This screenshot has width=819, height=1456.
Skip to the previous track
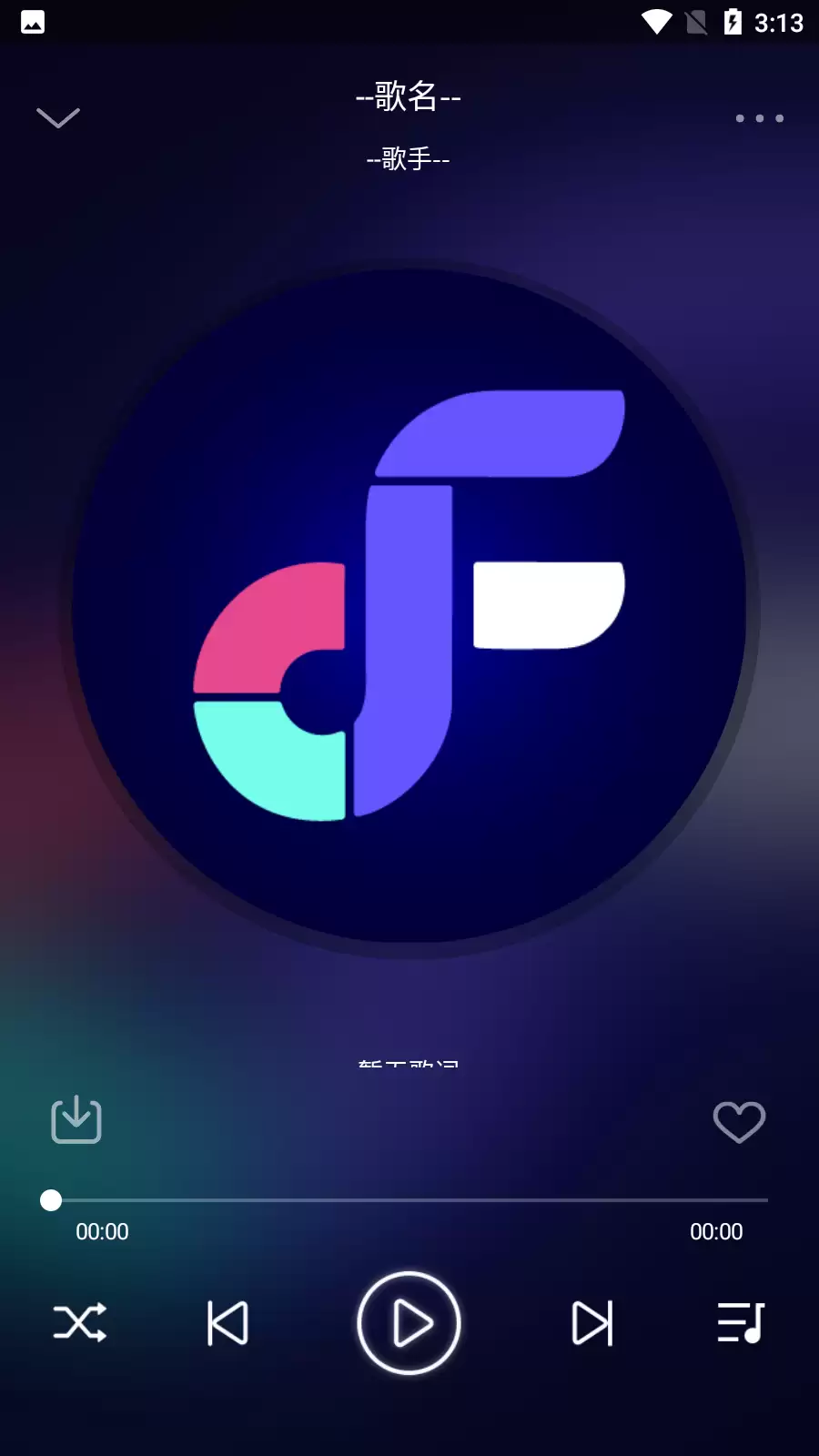coord(227,1324)
